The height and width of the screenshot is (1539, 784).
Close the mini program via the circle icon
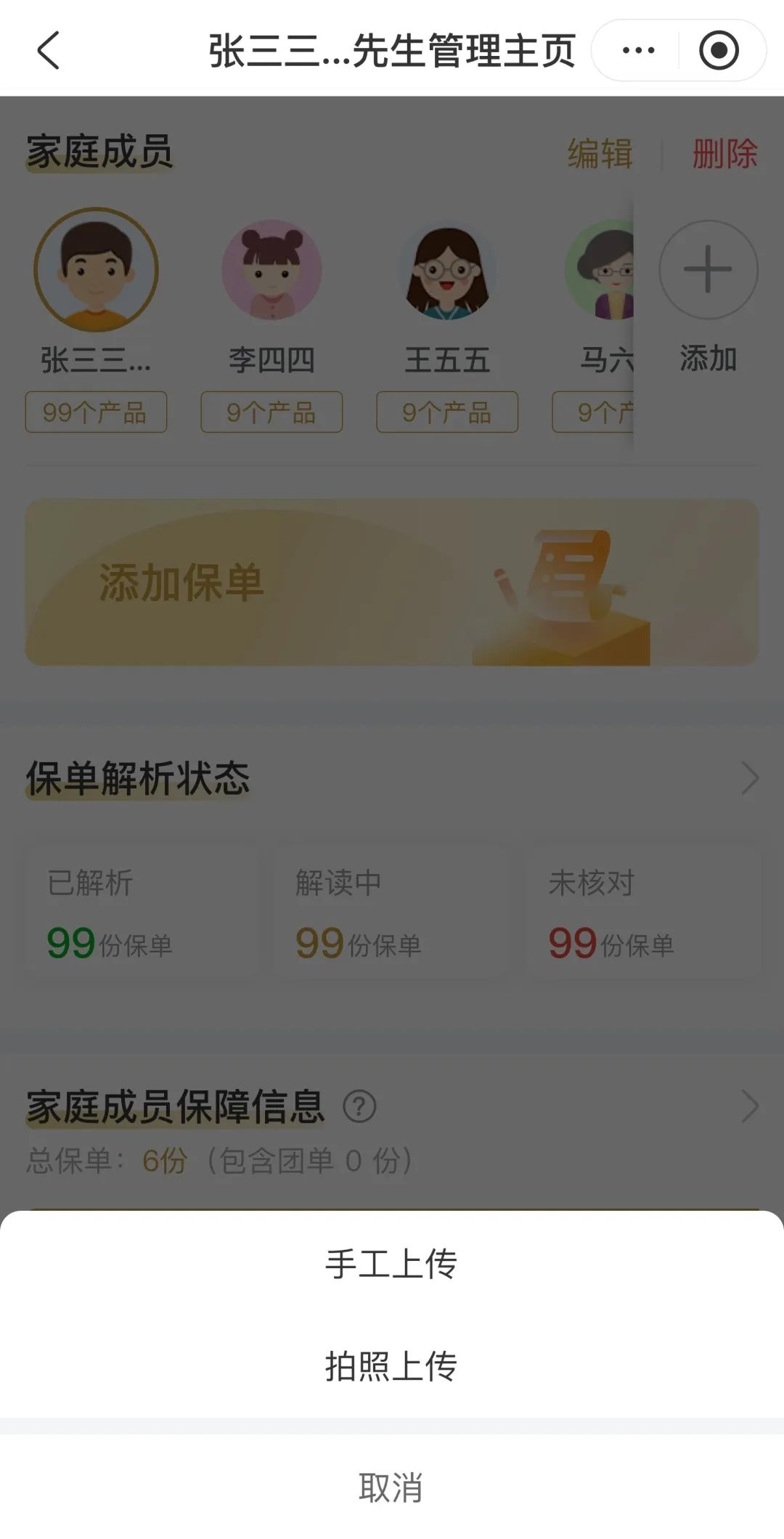[719, 51]
